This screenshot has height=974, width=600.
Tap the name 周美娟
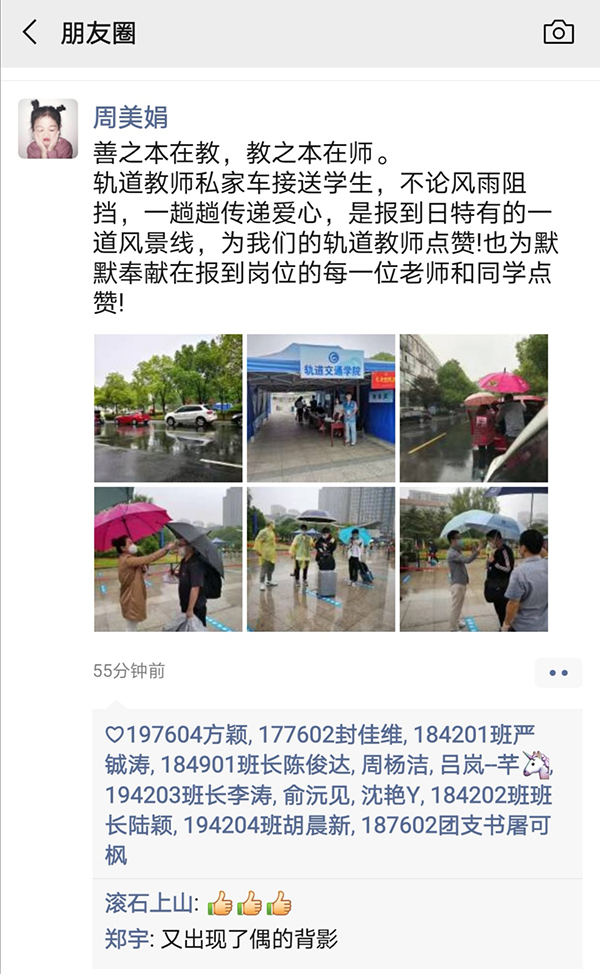(x=131, y=117)
